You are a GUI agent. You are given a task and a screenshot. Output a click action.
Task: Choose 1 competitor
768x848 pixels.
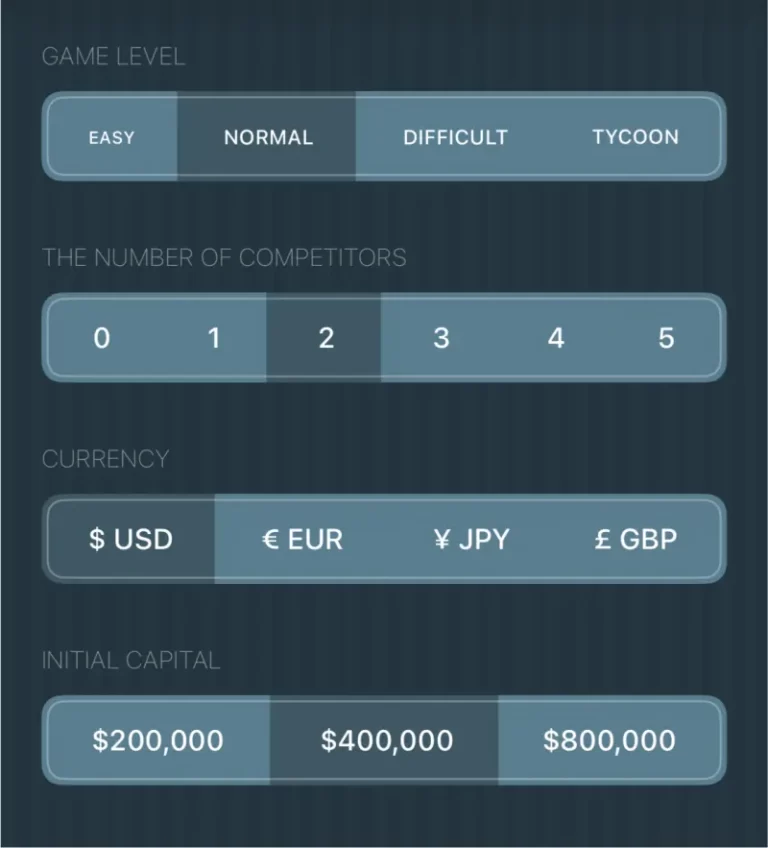coord(213,338)
